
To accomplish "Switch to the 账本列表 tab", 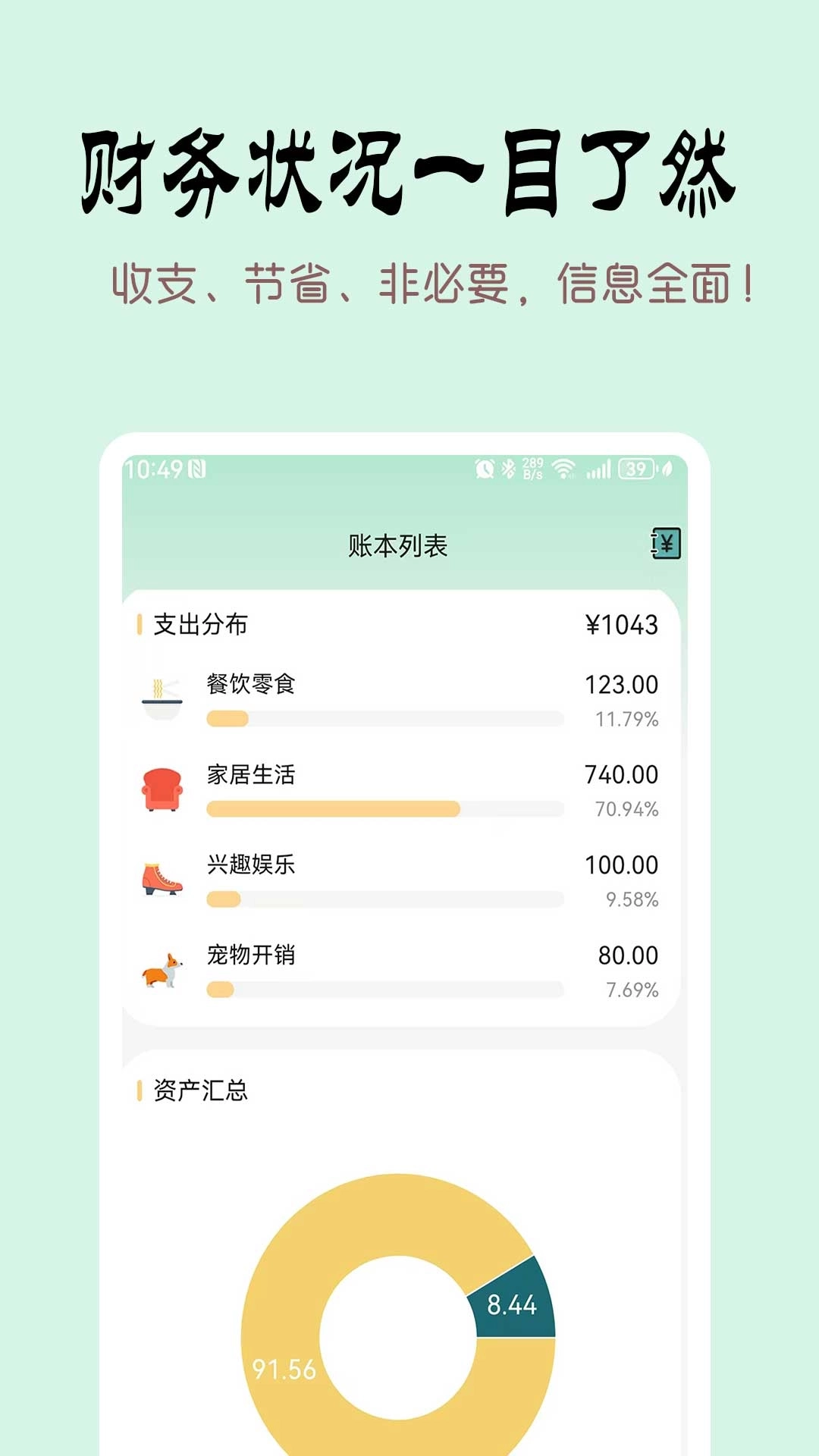I will pos(400,543).
